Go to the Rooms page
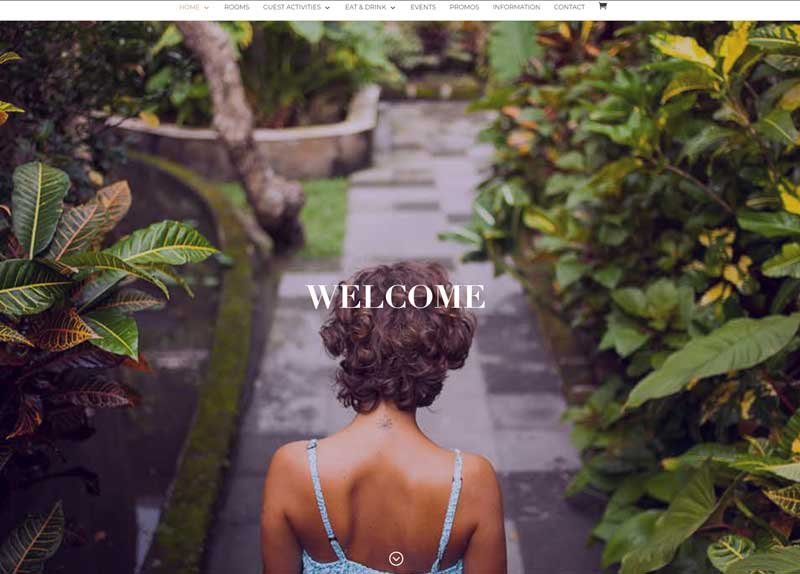The height and width of the screenshot is (574, 800). coord(237,7)
